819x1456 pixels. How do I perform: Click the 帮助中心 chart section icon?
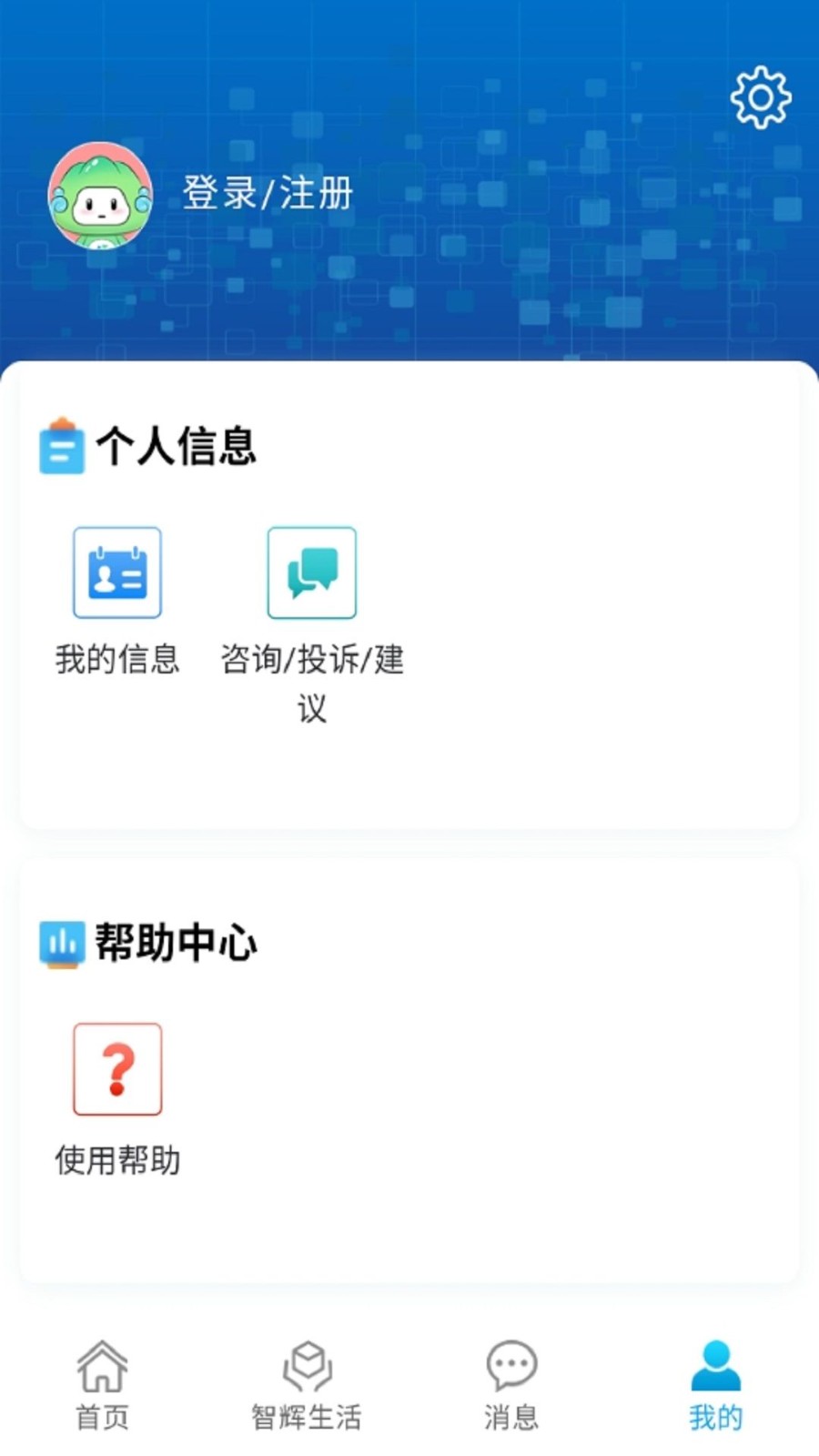point(60,943)
